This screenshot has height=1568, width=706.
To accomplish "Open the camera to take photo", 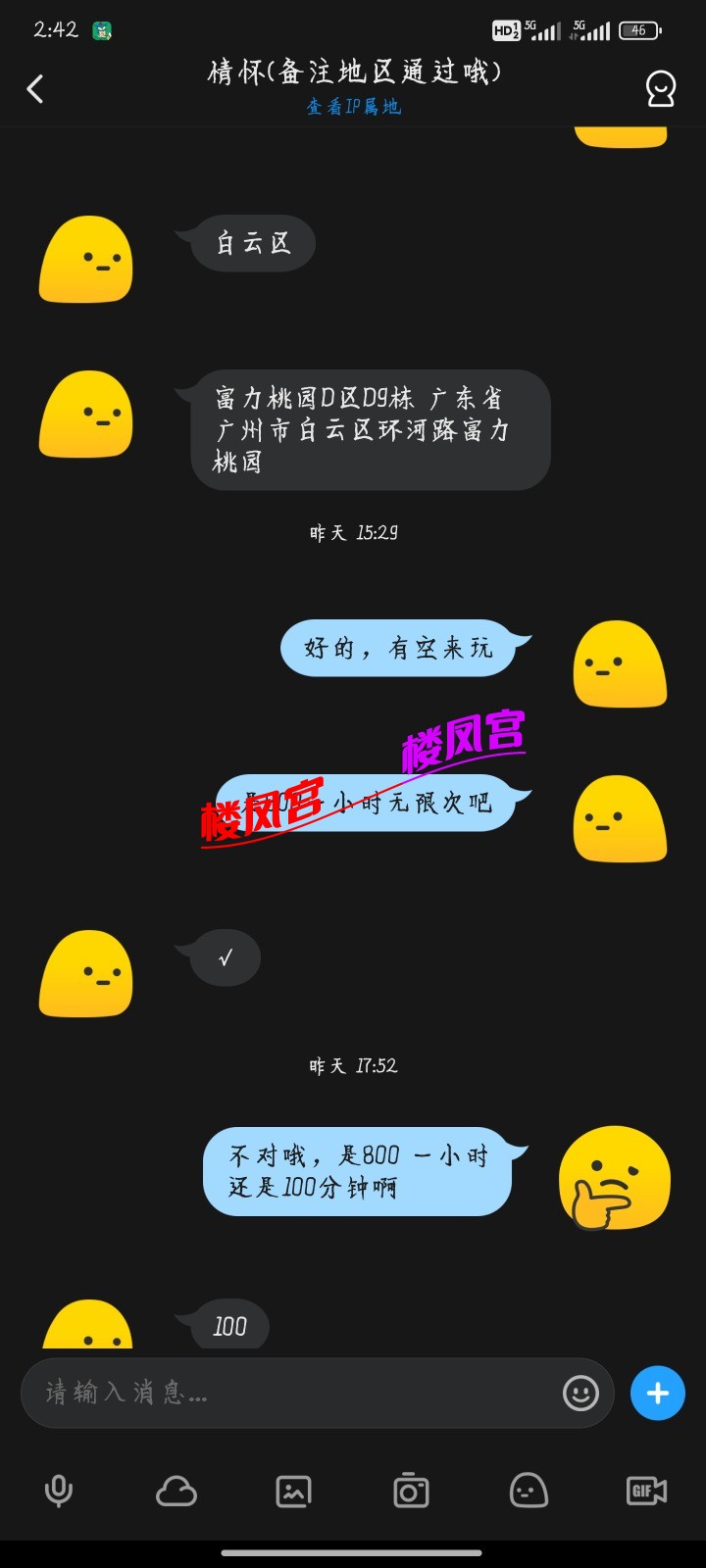I will coord(411,1491).
